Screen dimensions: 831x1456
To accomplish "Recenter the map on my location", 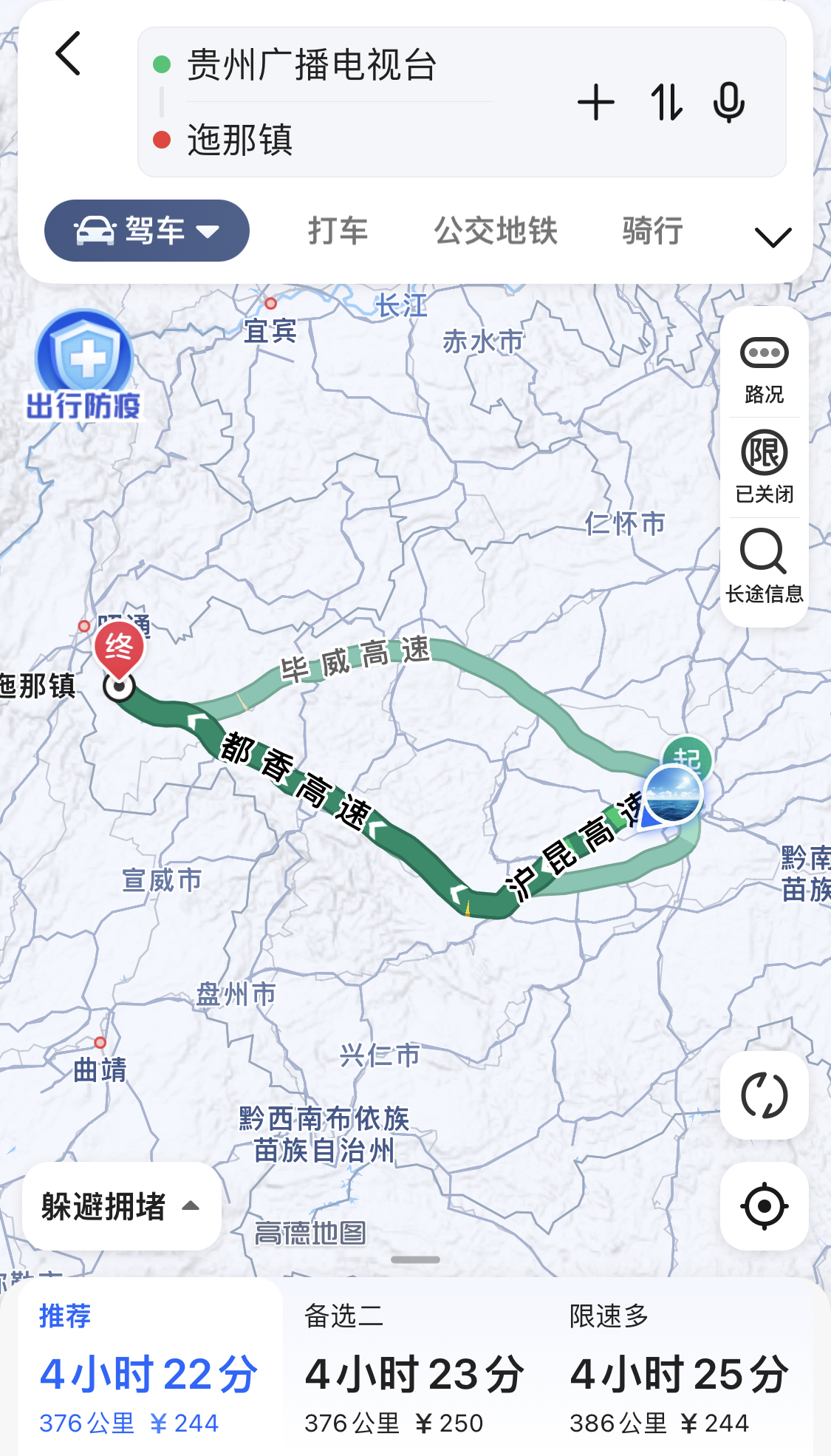I will coord(764,1206).
